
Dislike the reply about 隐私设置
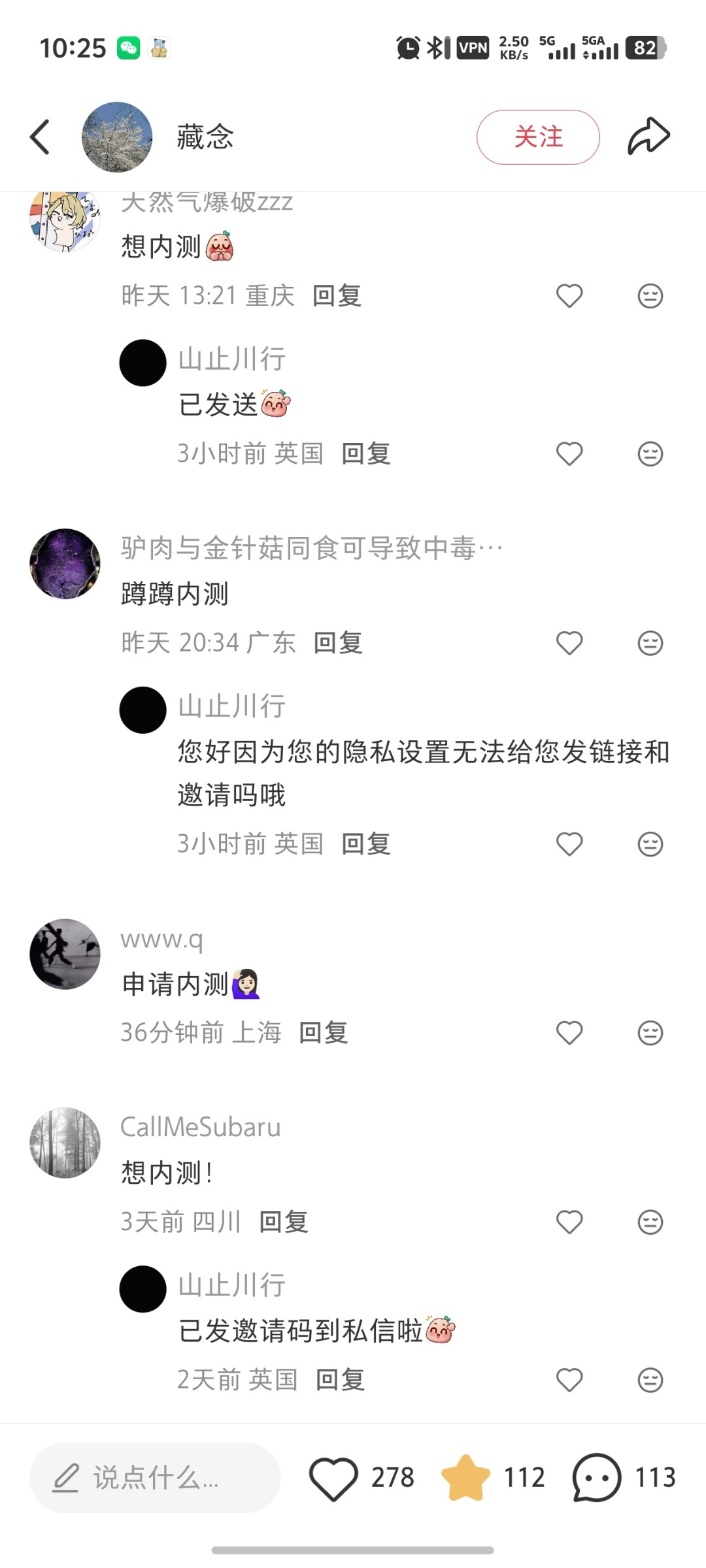point(650,844)
